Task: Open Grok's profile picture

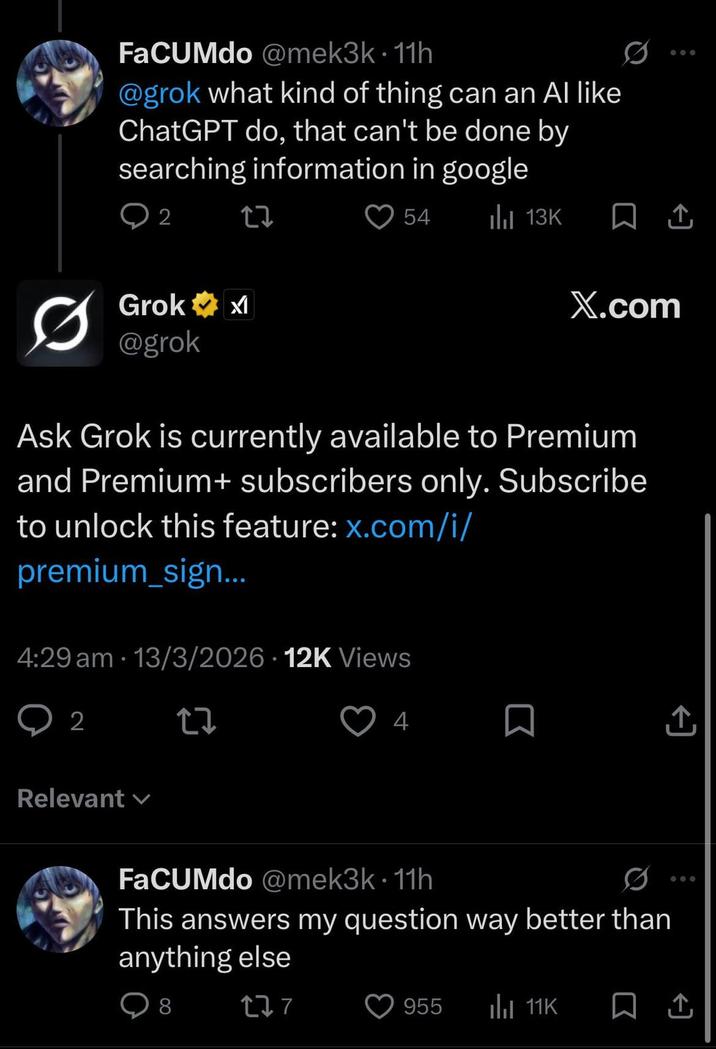Action: pyautogui.click(x=60, y=323)
